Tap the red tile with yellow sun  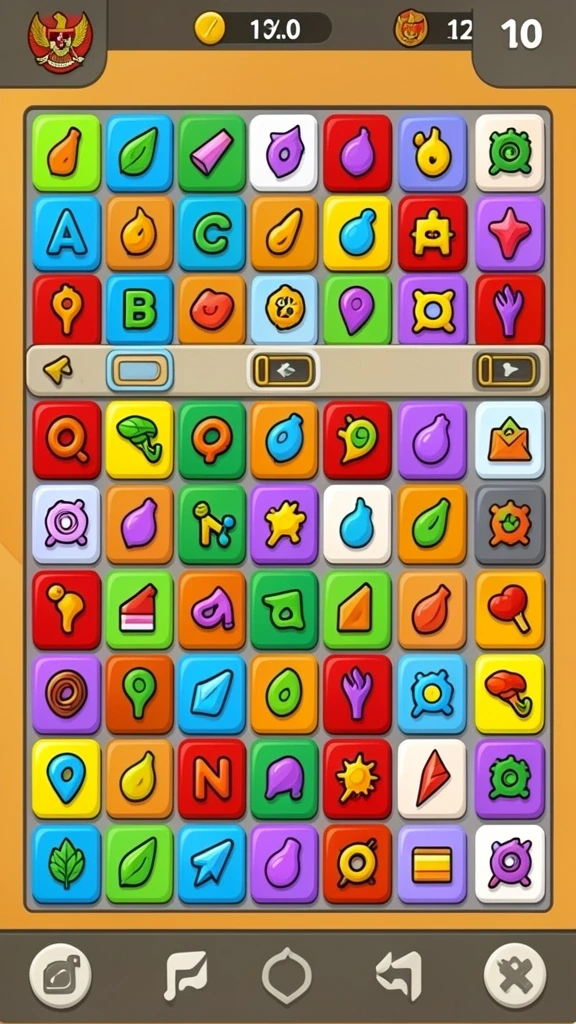point(357,779)
